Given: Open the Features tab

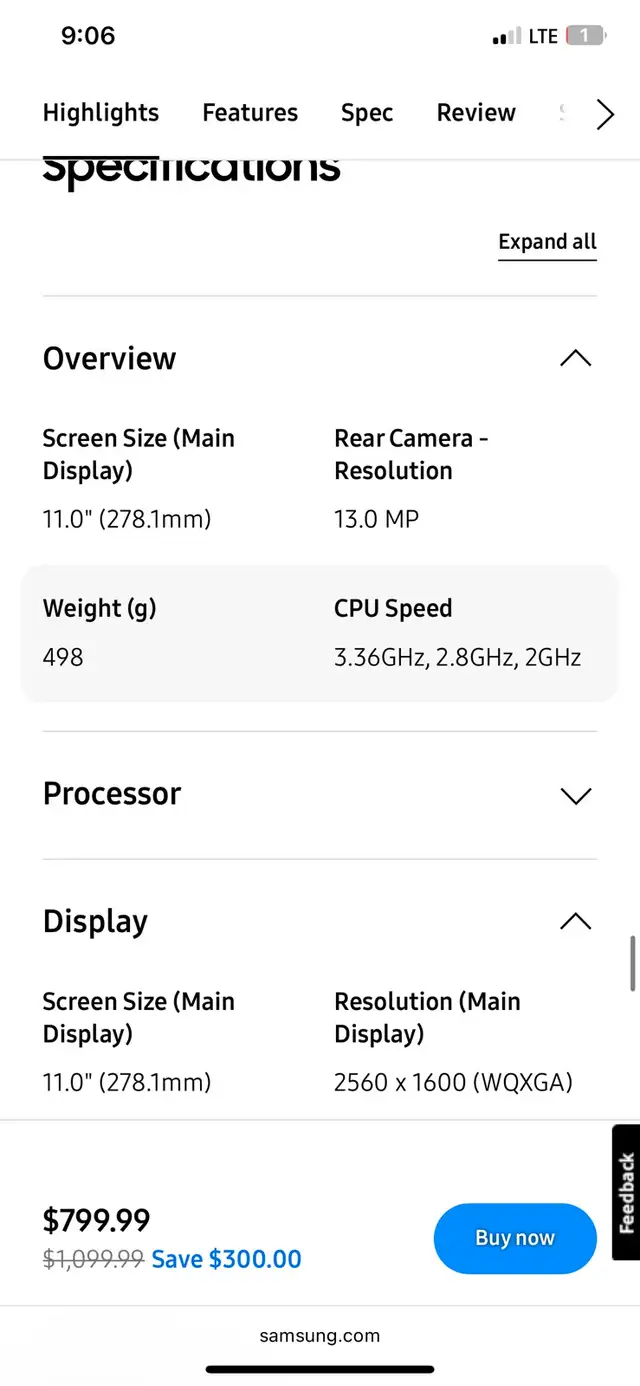Looking at the screenshot, I should coord(250,113).
